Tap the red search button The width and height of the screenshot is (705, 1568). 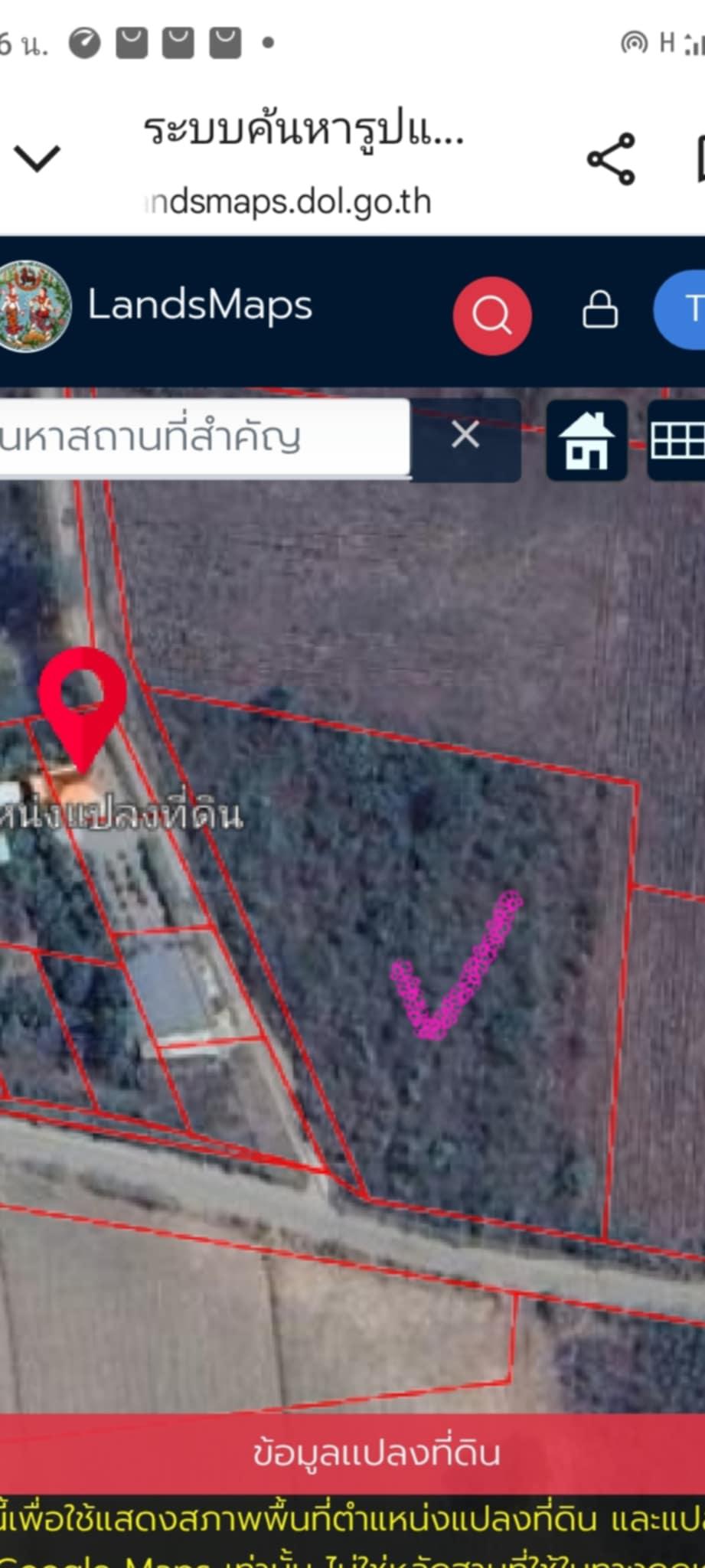coord(492,315)
